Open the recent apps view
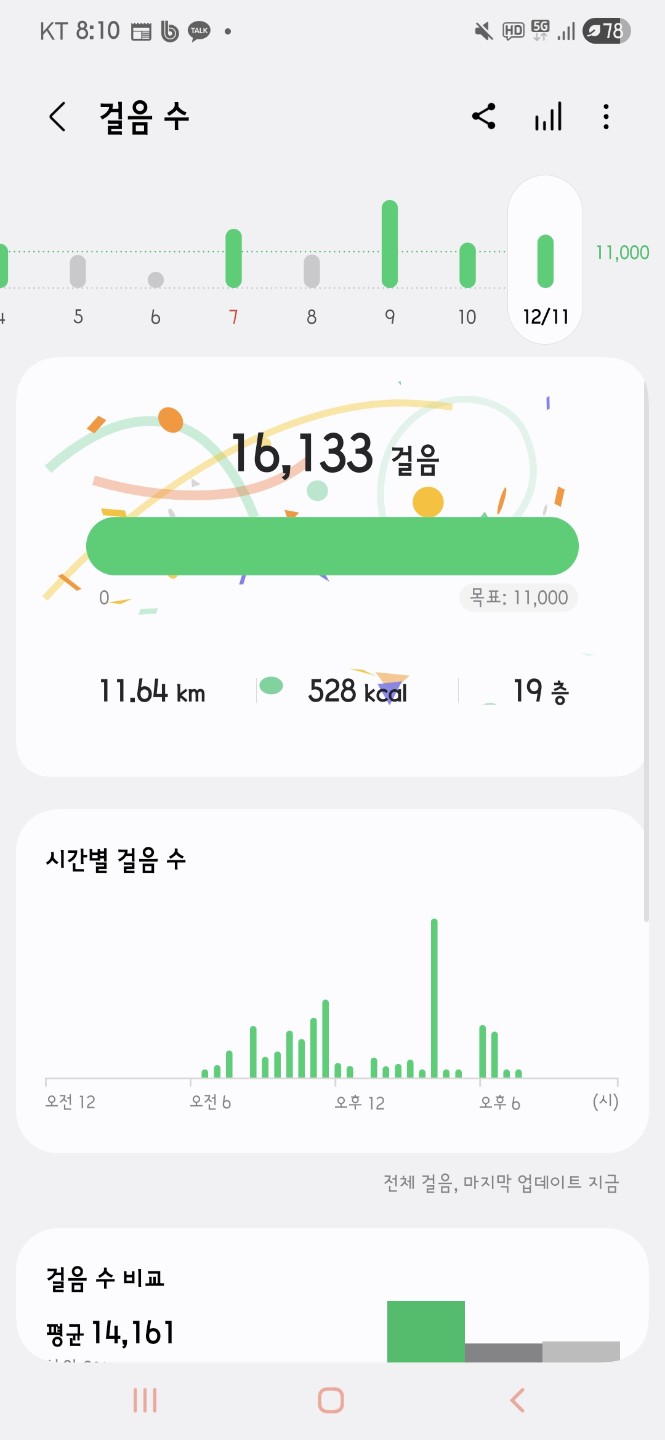Image resolution: width=665 pixels, height=1440 pixels. 145,1400
